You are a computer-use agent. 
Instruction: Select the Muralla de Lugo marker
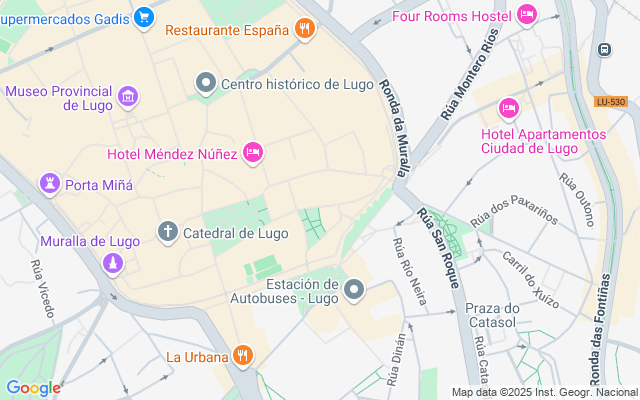pyautogui.click(x=113, y=263)
